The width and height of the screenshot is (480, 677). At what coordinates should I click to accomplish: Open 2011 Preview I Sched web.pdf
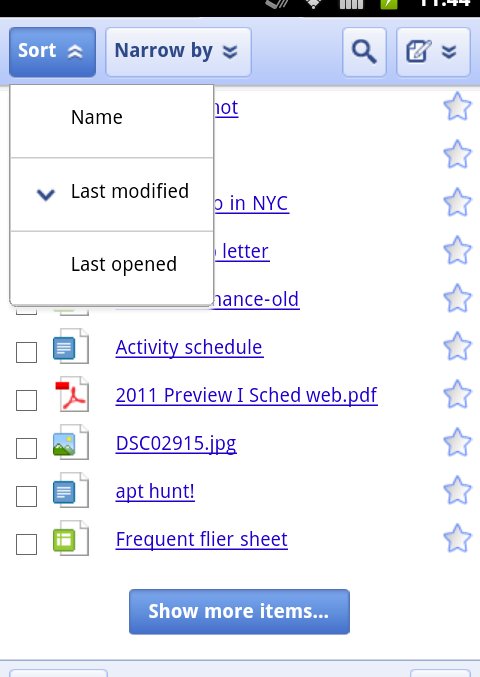coord(246,395)
